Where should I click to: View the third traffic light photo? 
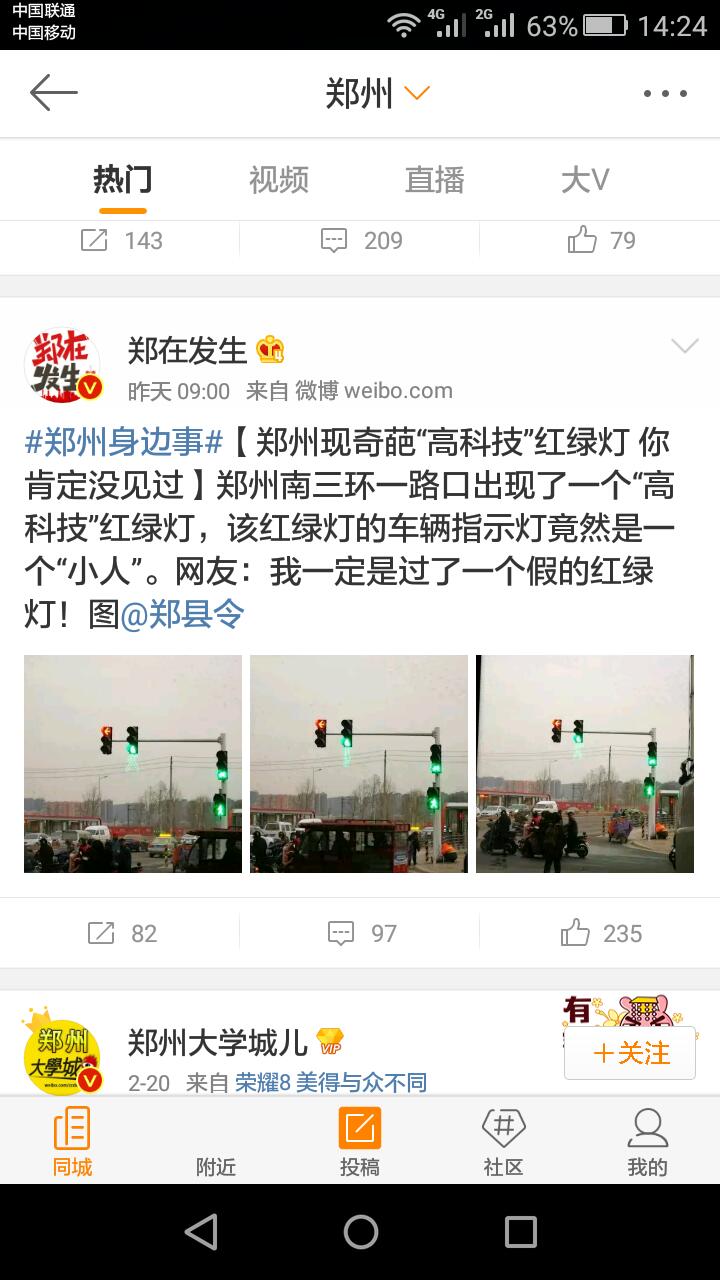[585, 764]
